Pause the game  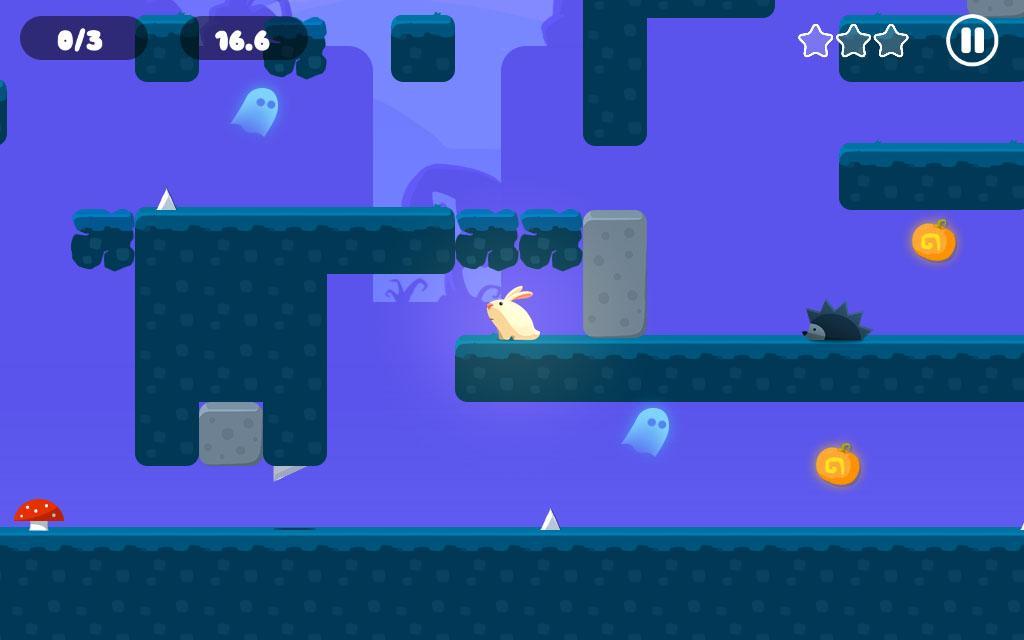[971, 41]
